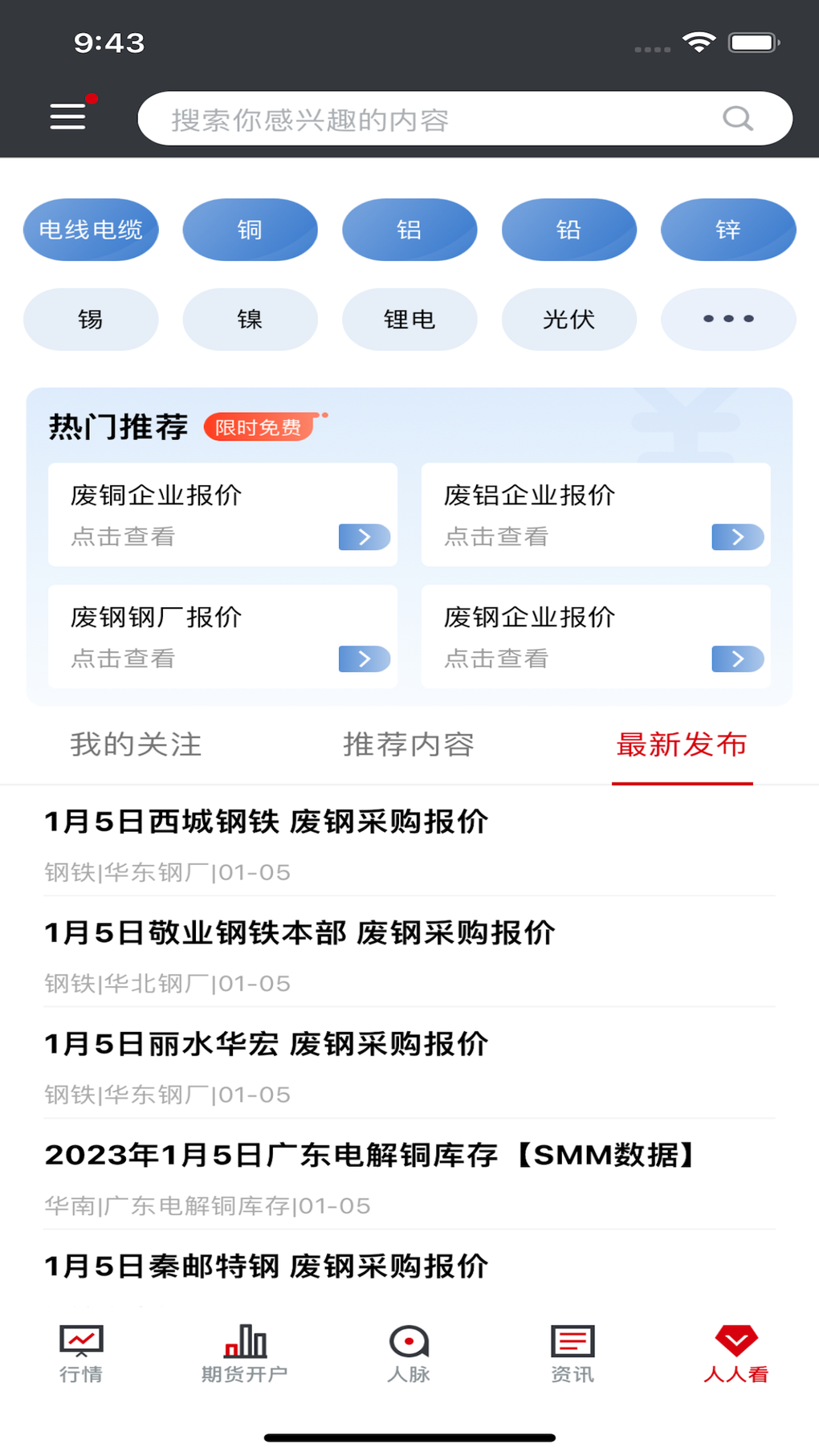
Task: Open the 废钢钢厂报价 card
Action: [222, 637]
